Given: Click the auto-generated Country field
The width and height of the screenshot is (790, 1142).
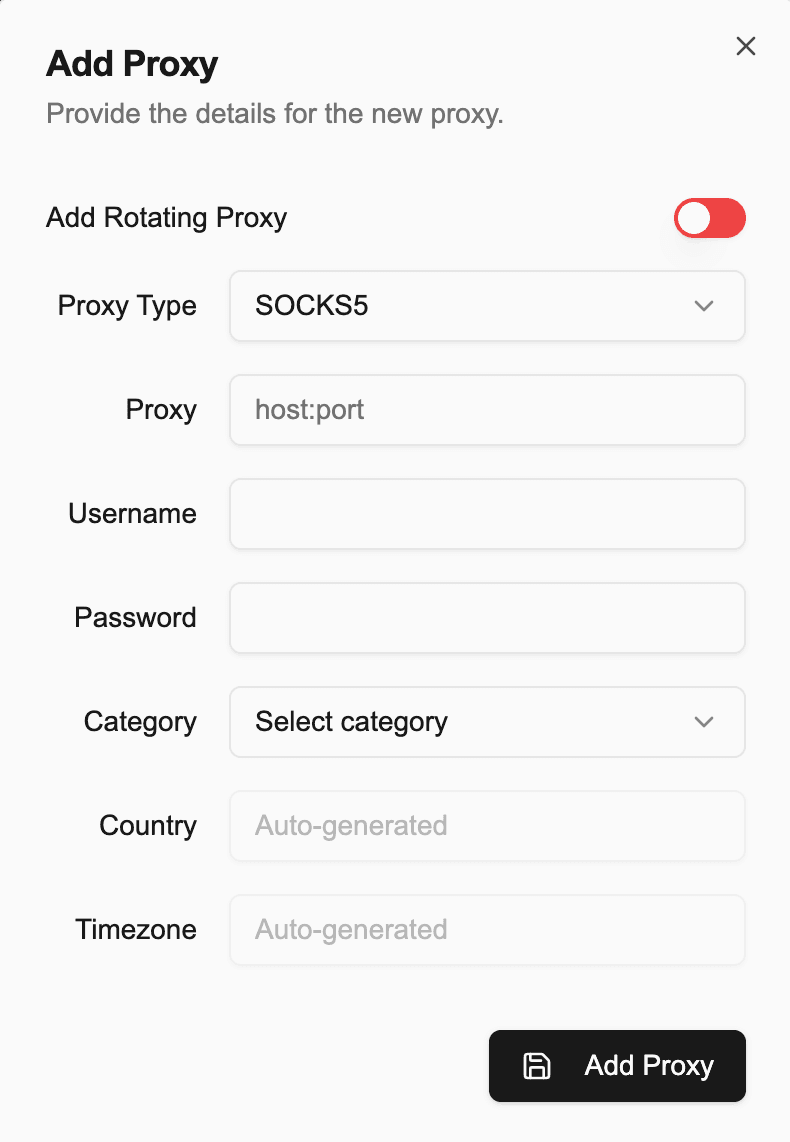Looking at the screenshot, I should [x=487, y=826].
